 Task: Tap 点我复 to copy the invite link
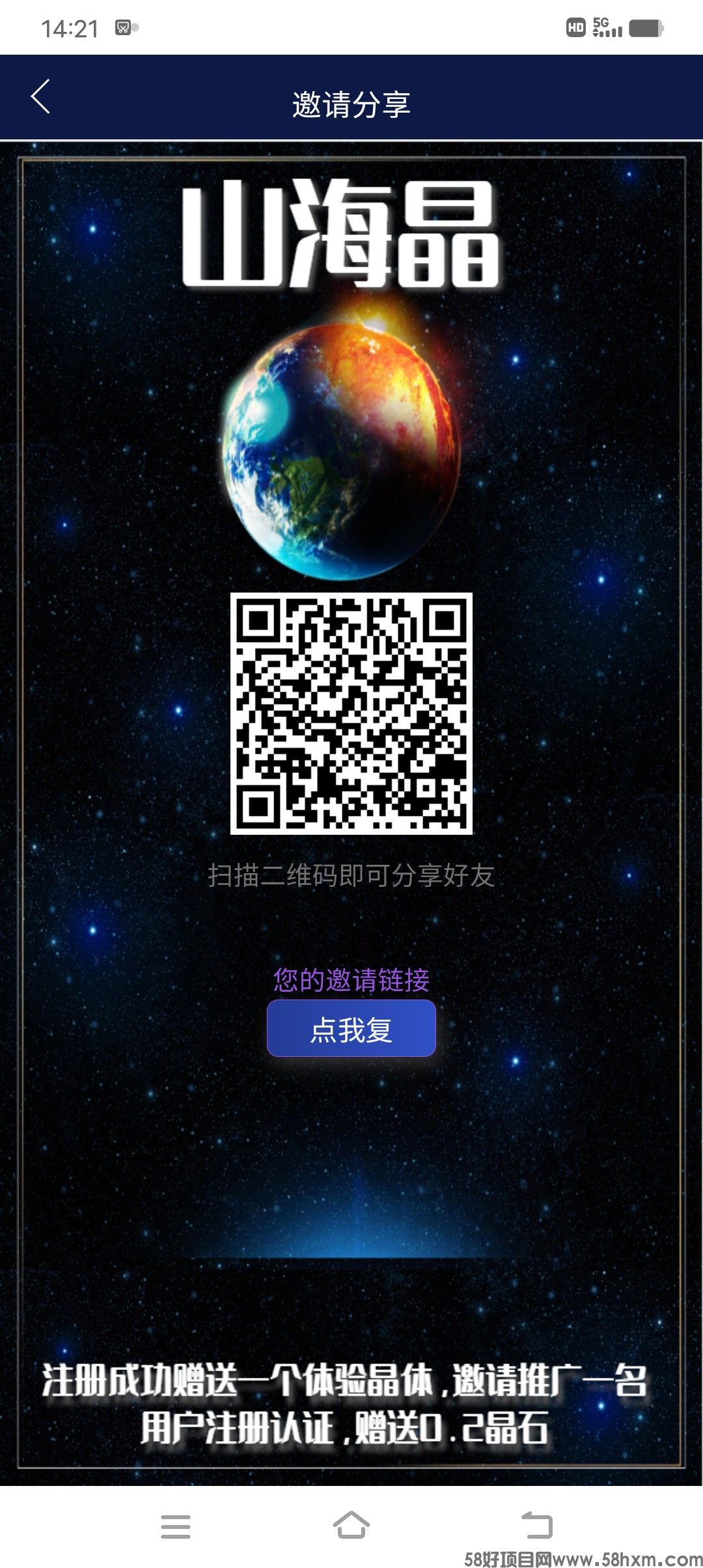tap(351, 1029)
